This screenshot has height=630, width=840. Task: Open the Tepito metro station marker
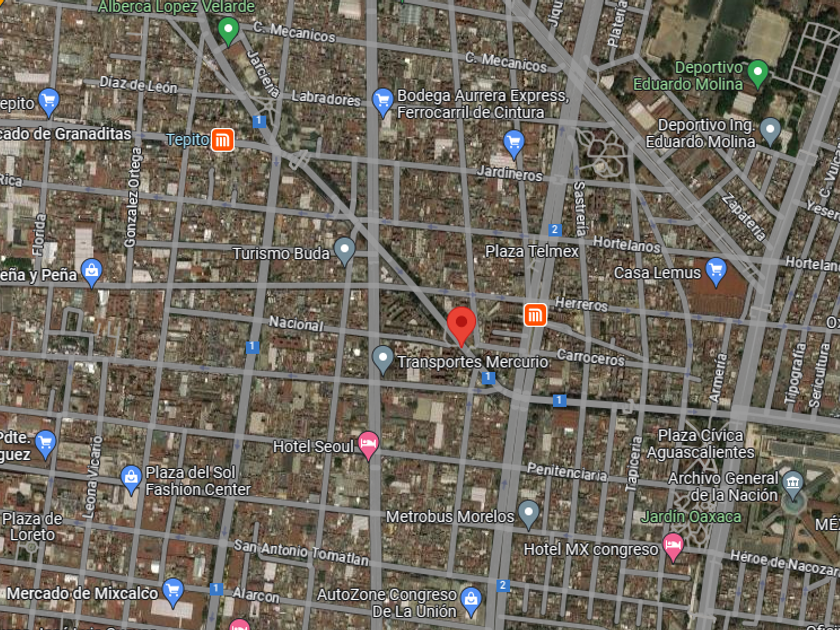point(223,140)
